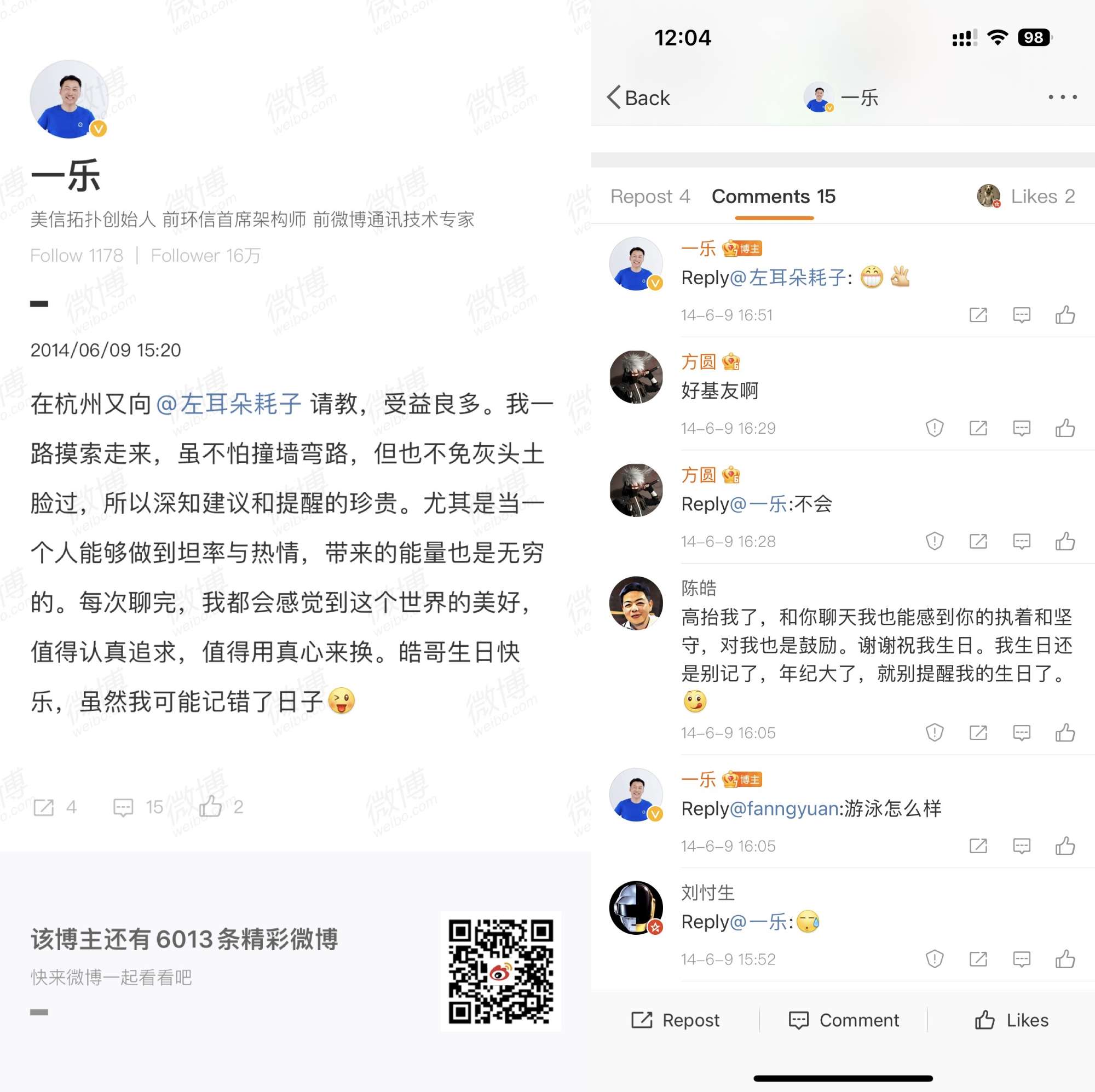This screenshot has width=1095, height=1092.
Task: Repost 方圆's reply 不会
Action: [x=978, y=542]
